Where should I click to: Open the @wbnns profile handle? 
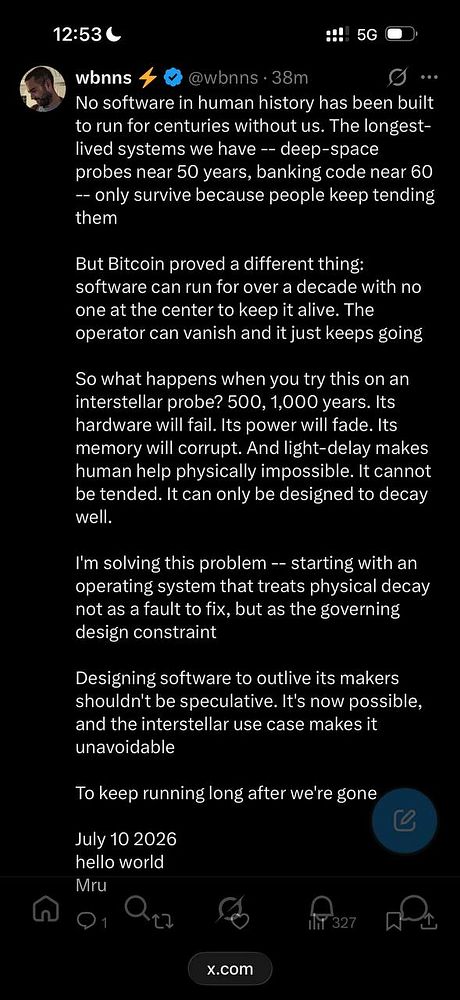click(x=223, y=78)
